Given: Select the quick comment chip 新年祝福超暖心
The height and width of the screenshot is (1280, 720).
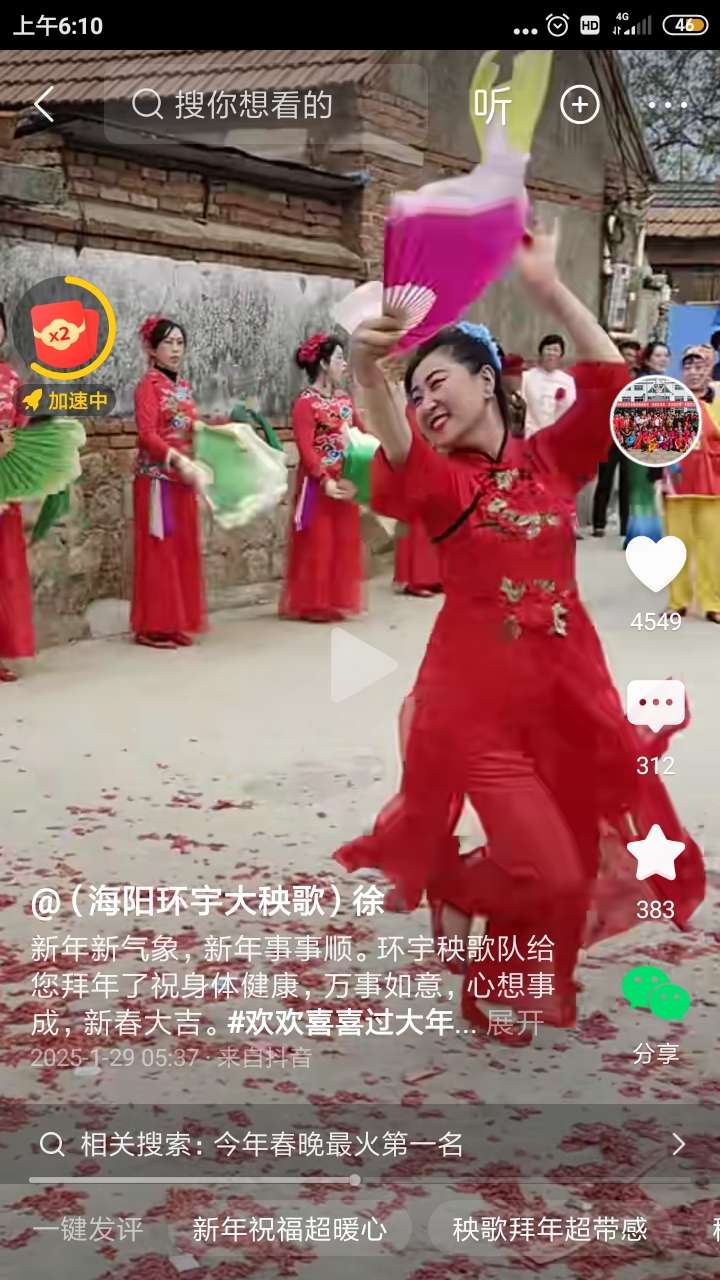Looking at the screenshot, I should pyautogui.click(x=289, y=1229).
